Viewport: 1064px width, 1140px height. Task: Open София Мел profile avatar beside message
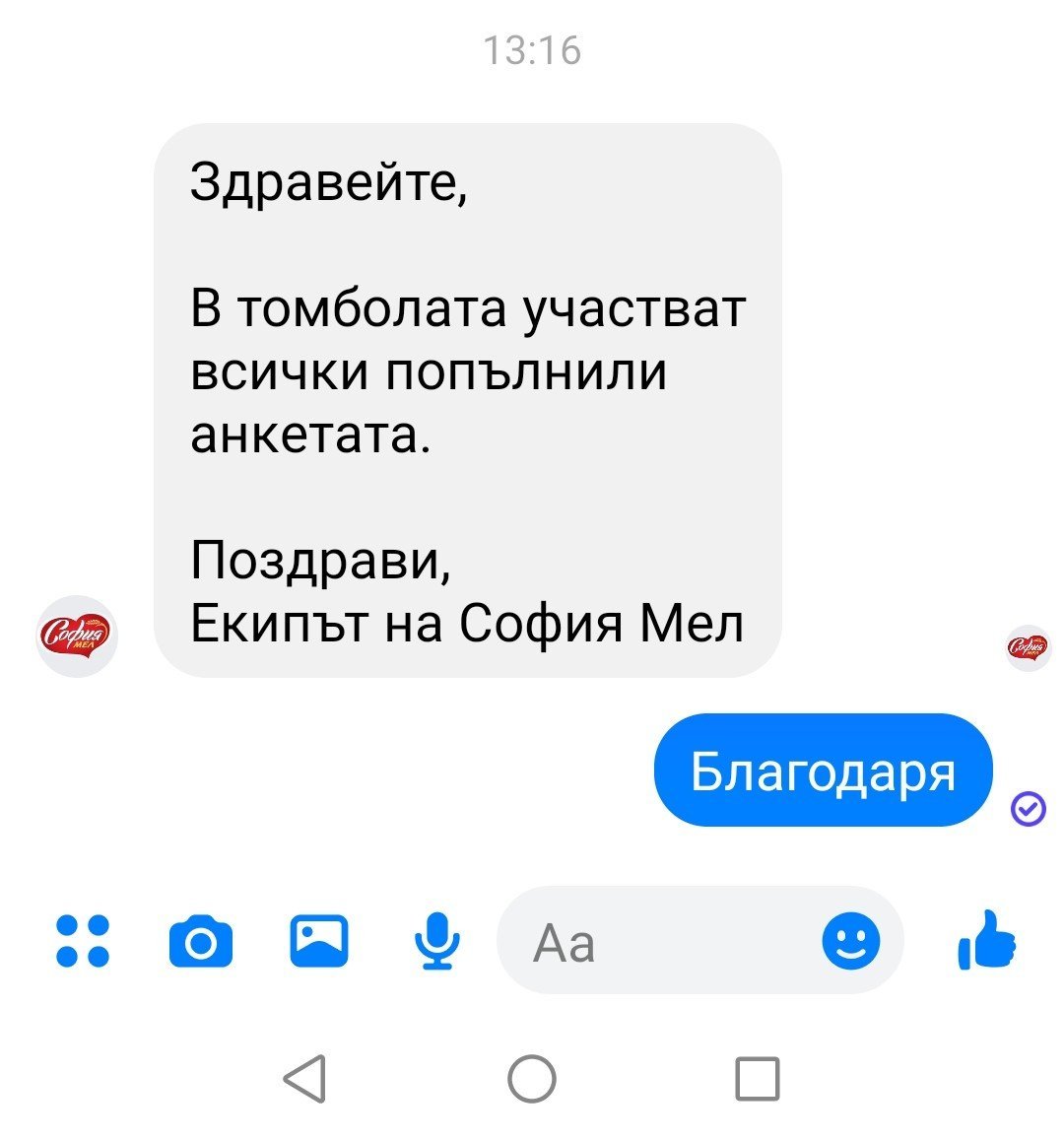[x=77, y=637]
